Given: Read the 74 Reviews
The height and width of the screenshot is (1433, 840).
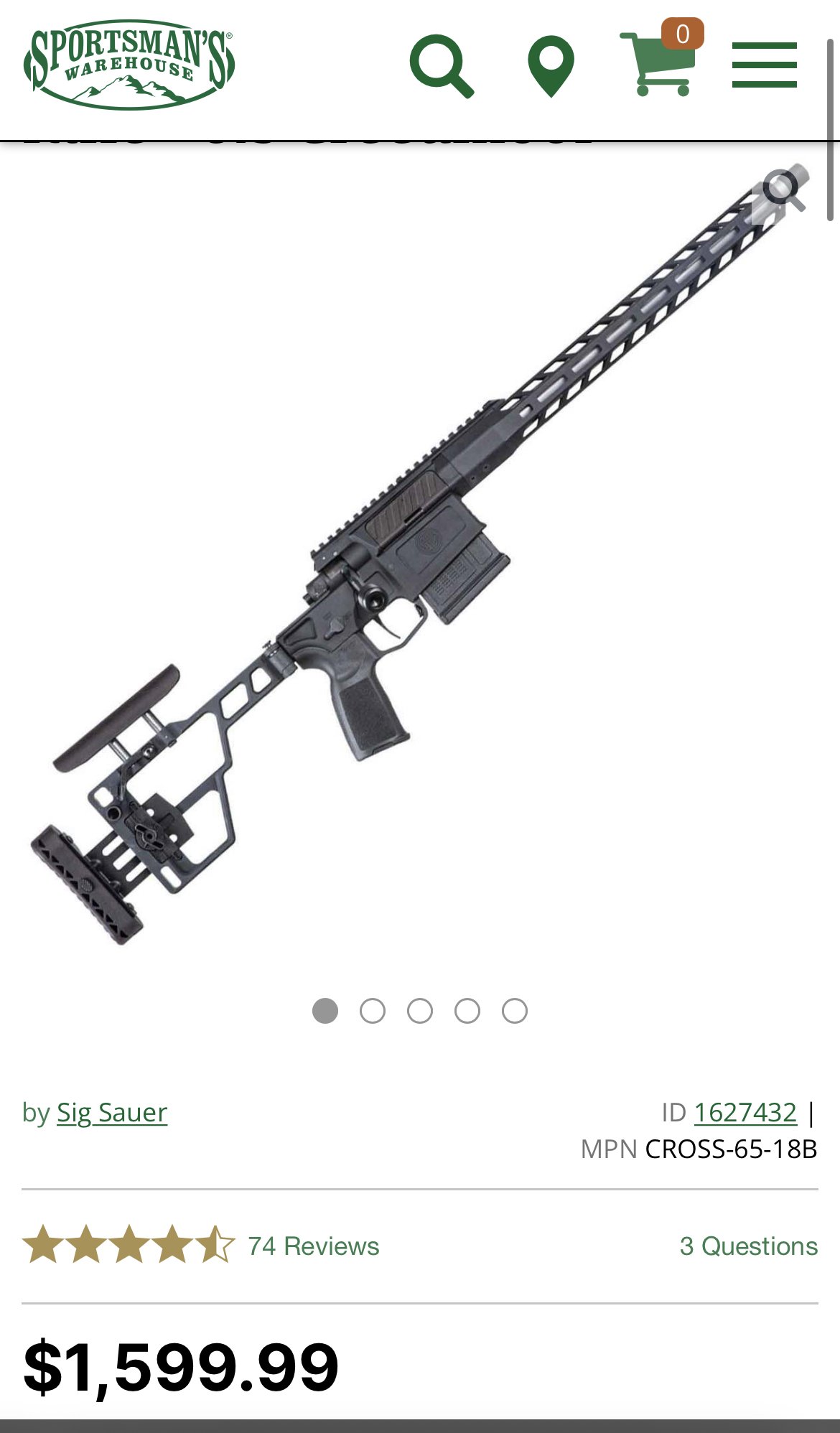Looking at the screenshot, I should pos(313,1246).
